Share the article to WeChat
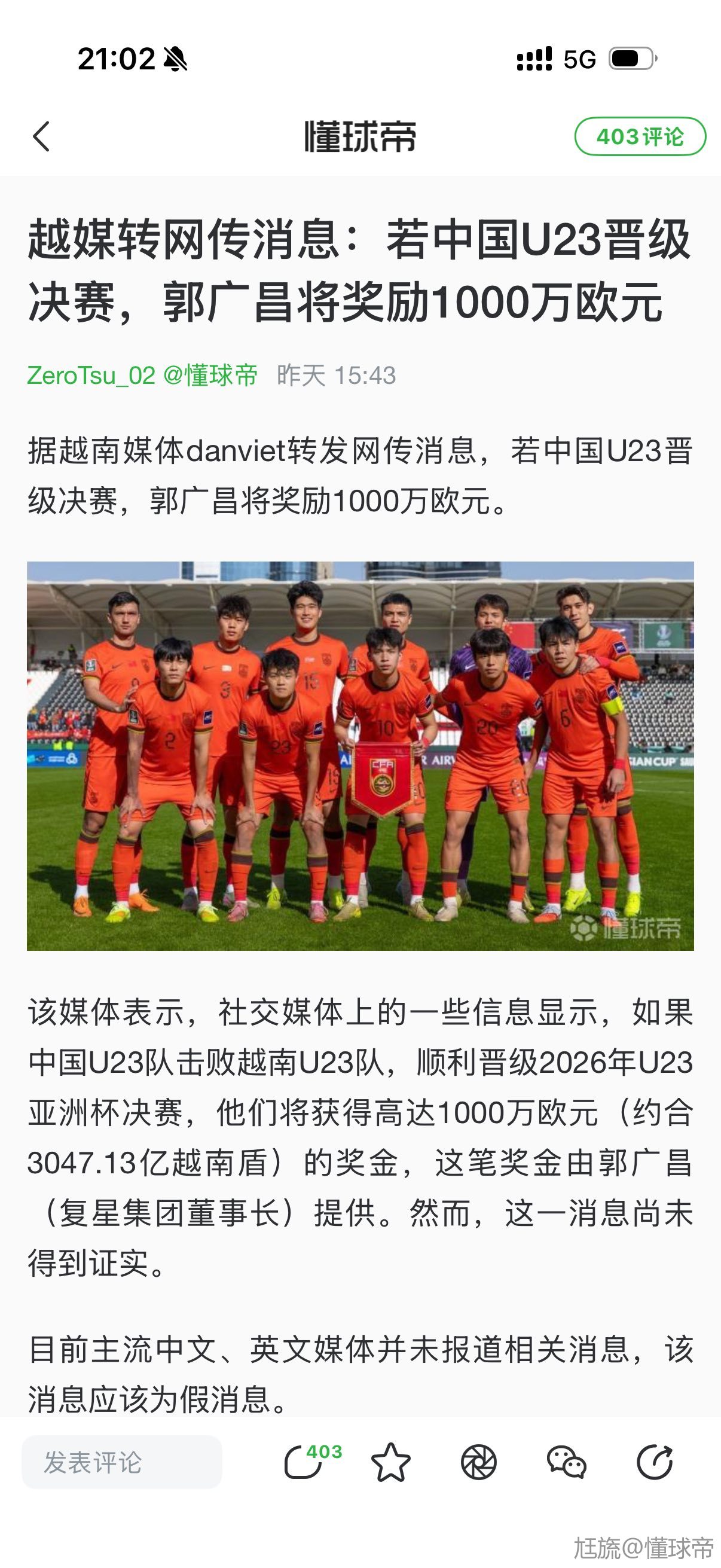Viewport: 721px width, 1568px height. pyautogui.click(x=566, y=1462)
